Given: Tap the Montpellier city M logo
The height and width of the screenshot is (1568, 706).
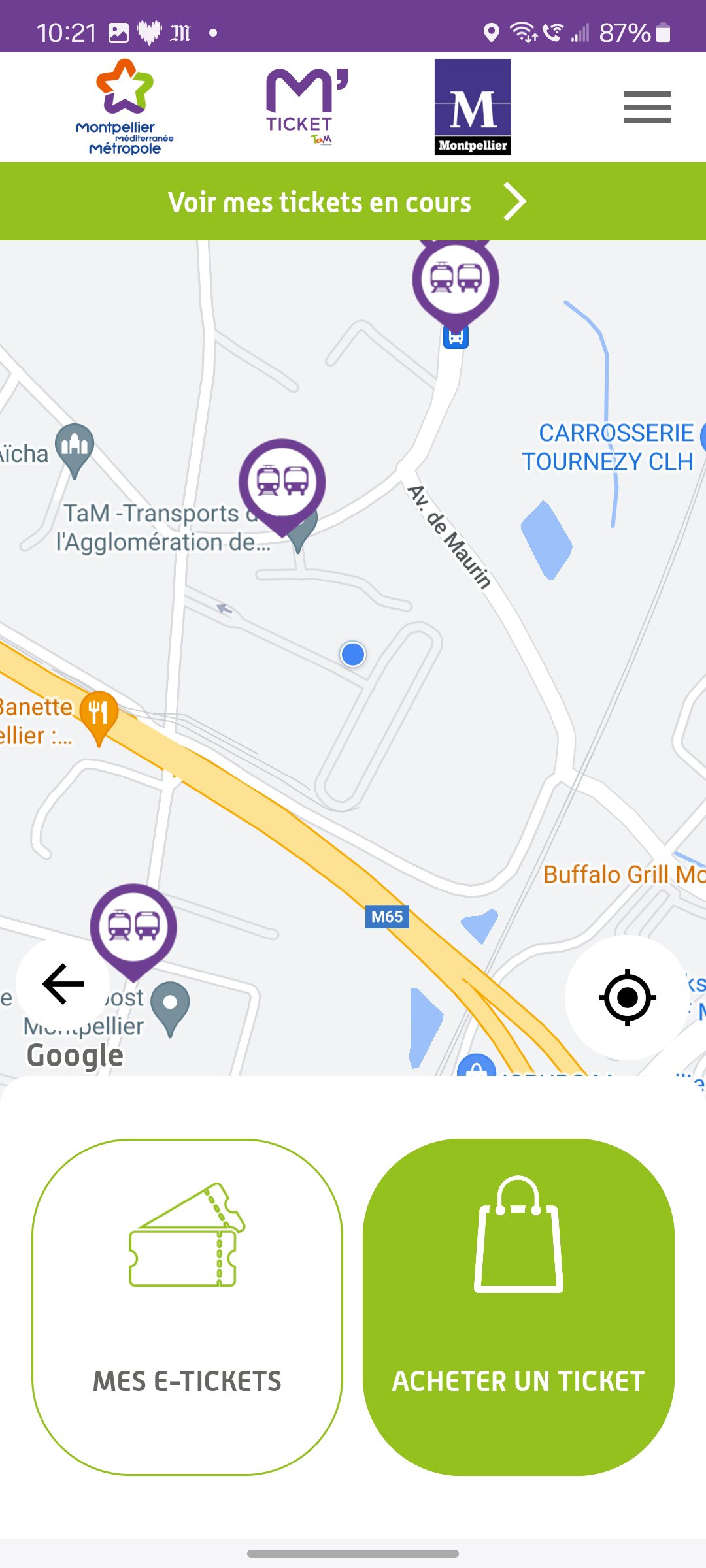Looking at the screenshot, I should tap(473, 107).
